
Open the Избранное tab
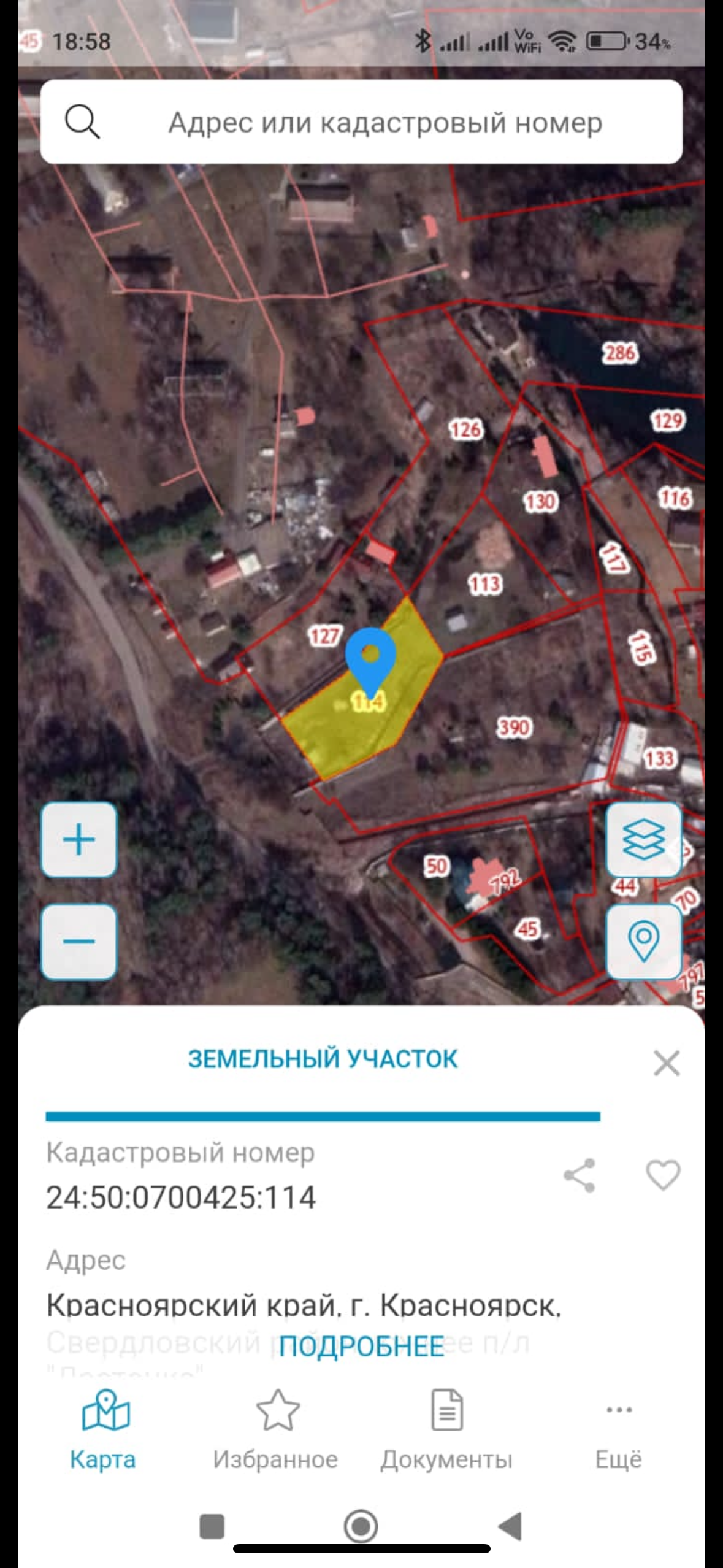(275, 1431)
